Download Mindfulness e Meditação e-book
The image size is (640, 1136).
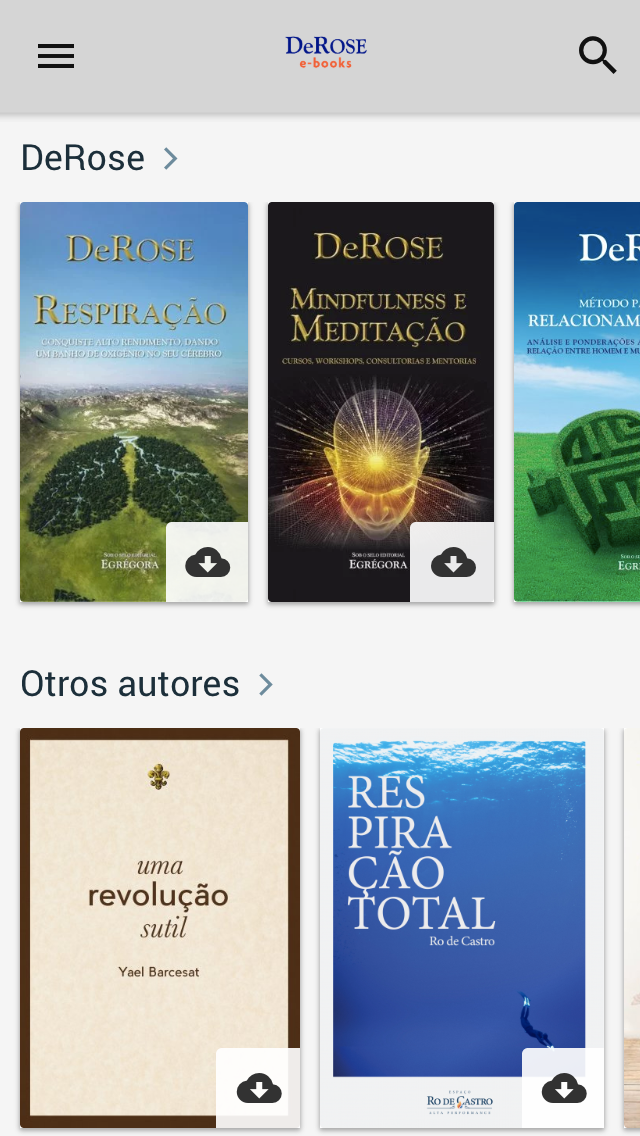pos(453,563)
